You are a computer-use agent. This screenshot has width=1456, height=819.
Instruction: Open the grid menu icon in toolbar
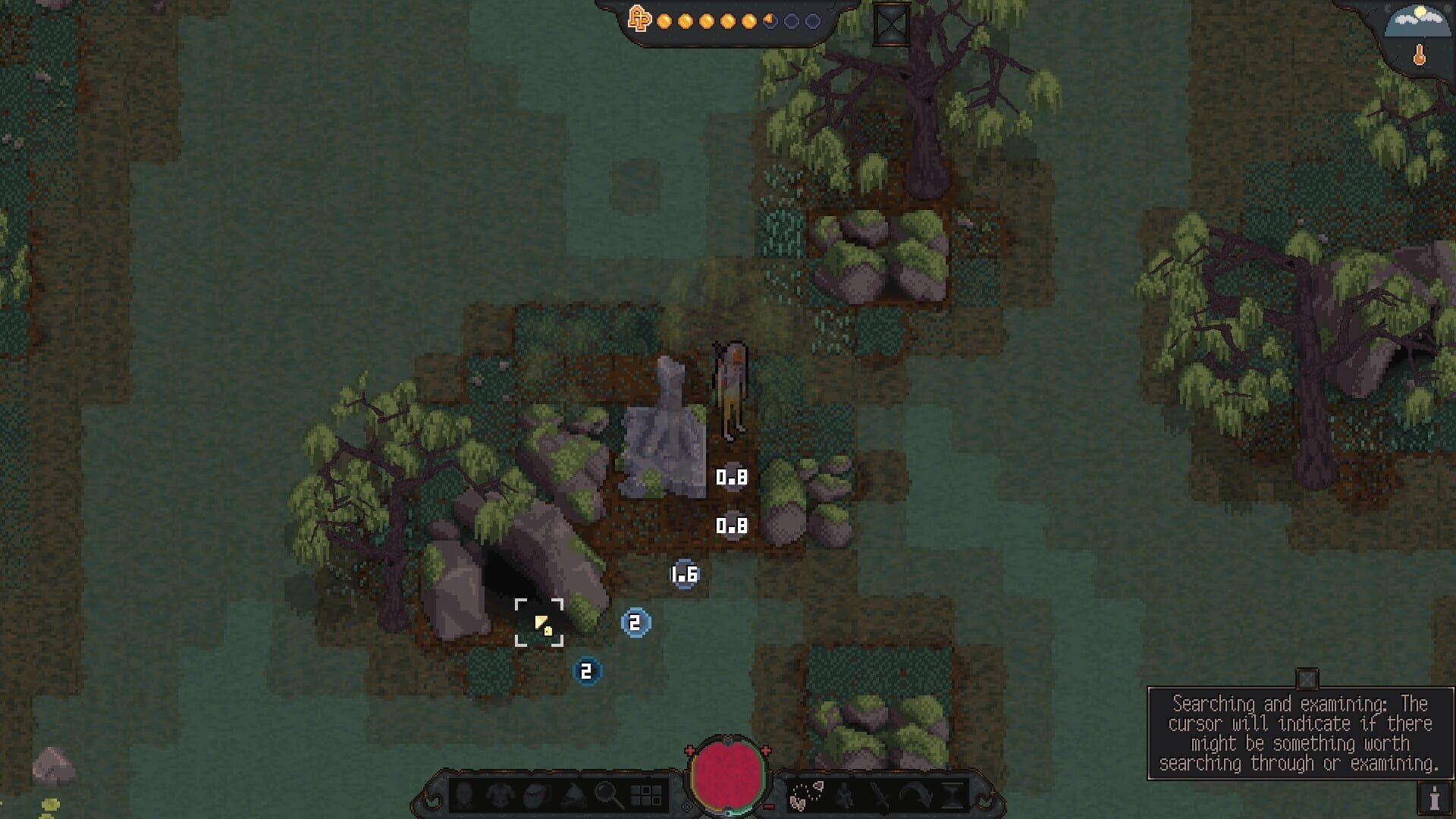coord(645,795)
